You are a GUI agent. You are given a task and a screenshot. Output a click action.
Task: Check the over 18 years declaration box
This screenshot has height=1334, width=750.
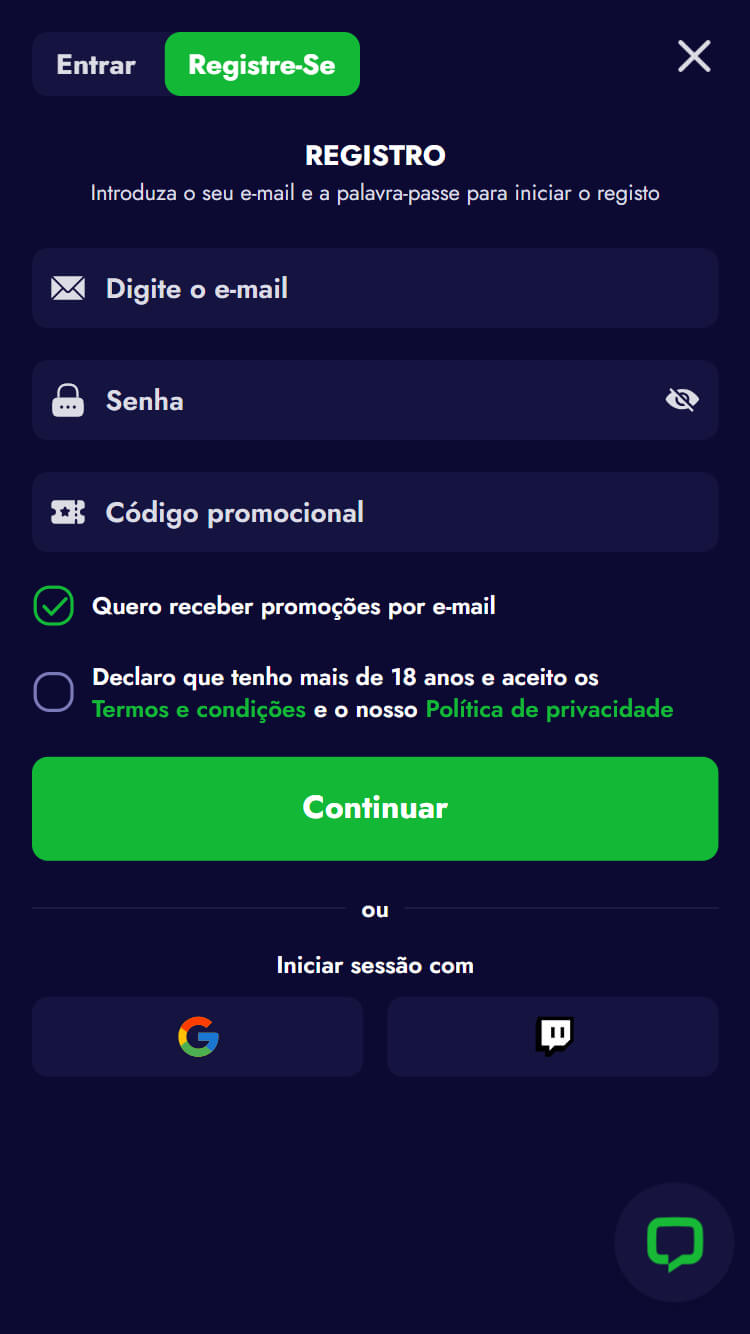pos(54,692)
